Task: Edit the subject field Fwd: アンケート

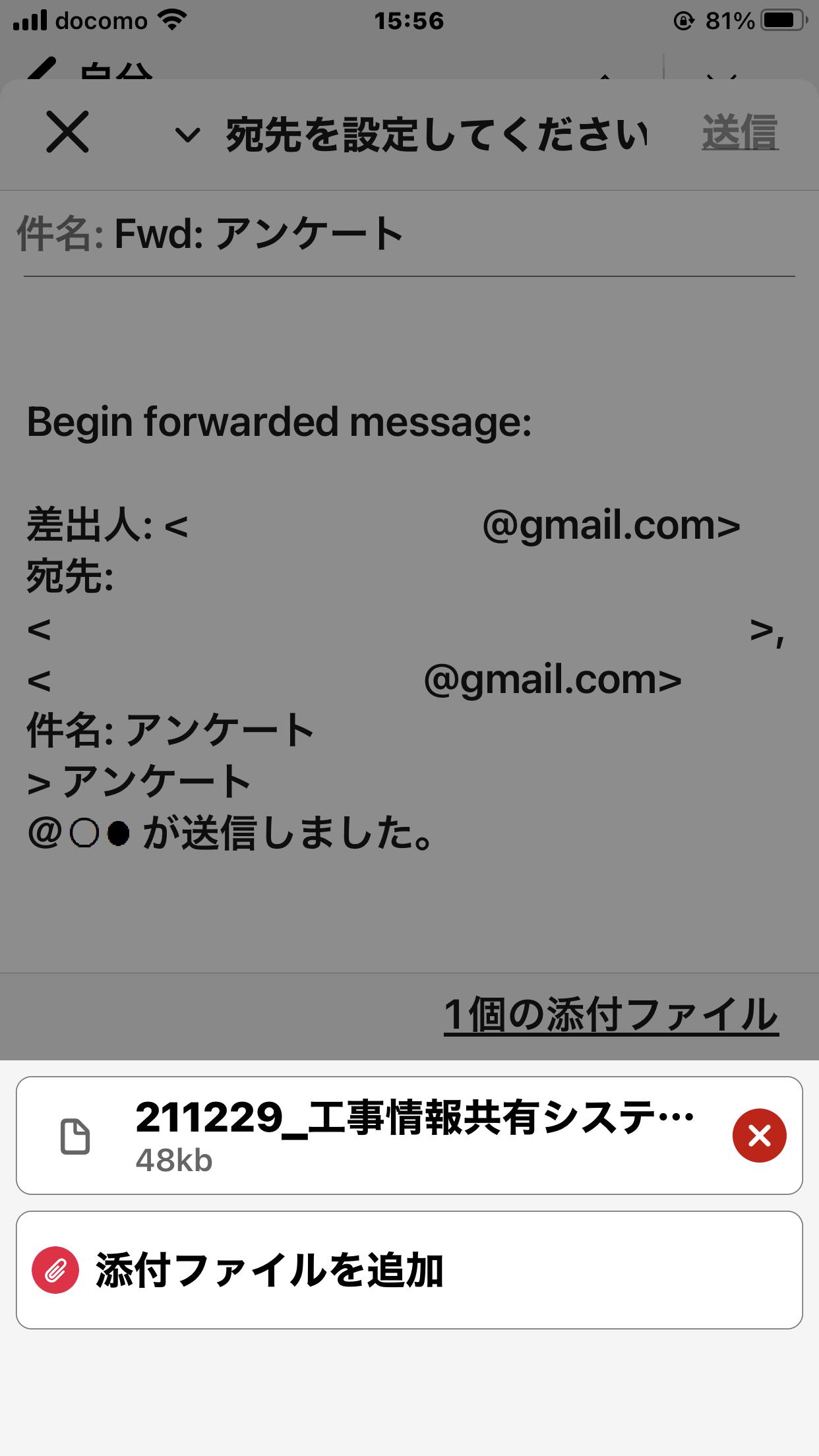Action: click(x=409, y=233)
